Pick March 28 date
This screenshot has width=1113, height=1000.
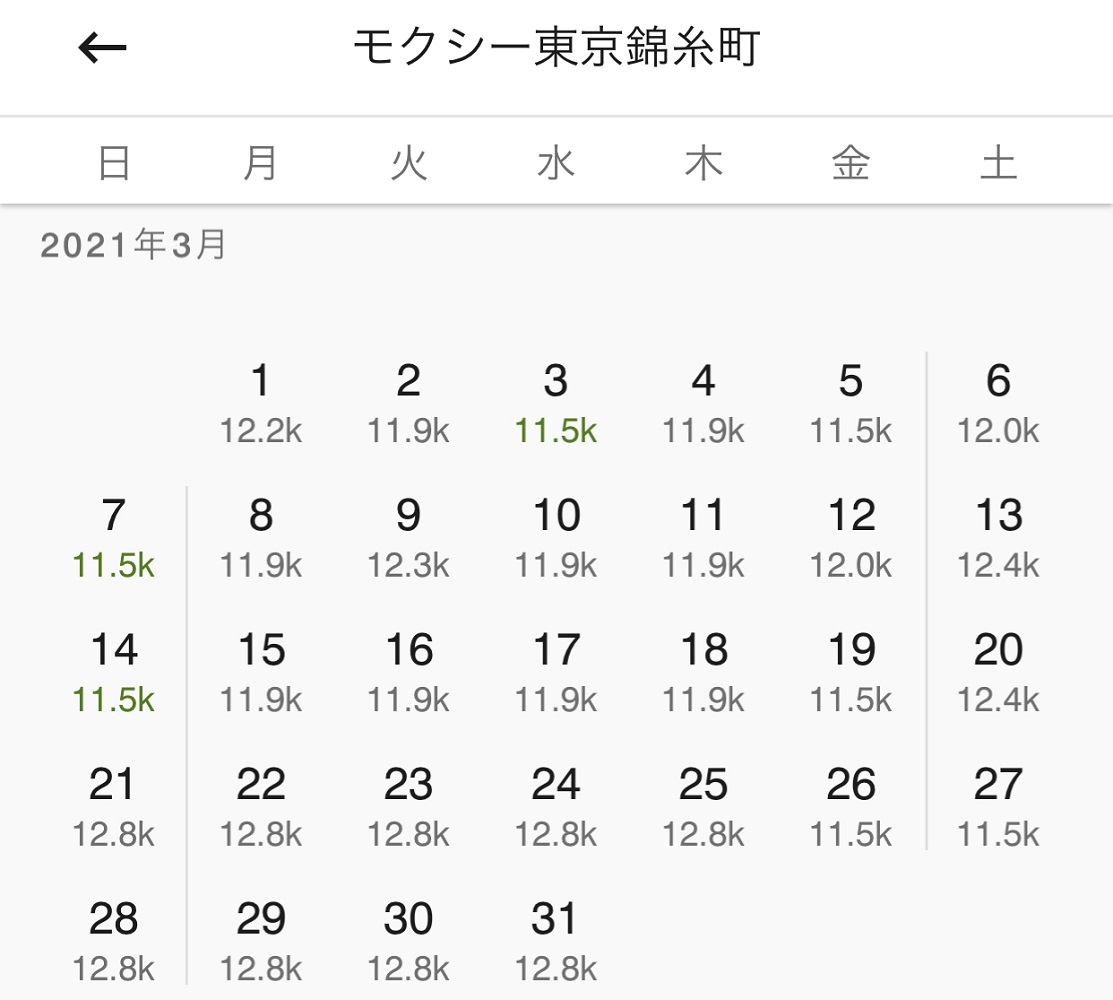point(113,940)
